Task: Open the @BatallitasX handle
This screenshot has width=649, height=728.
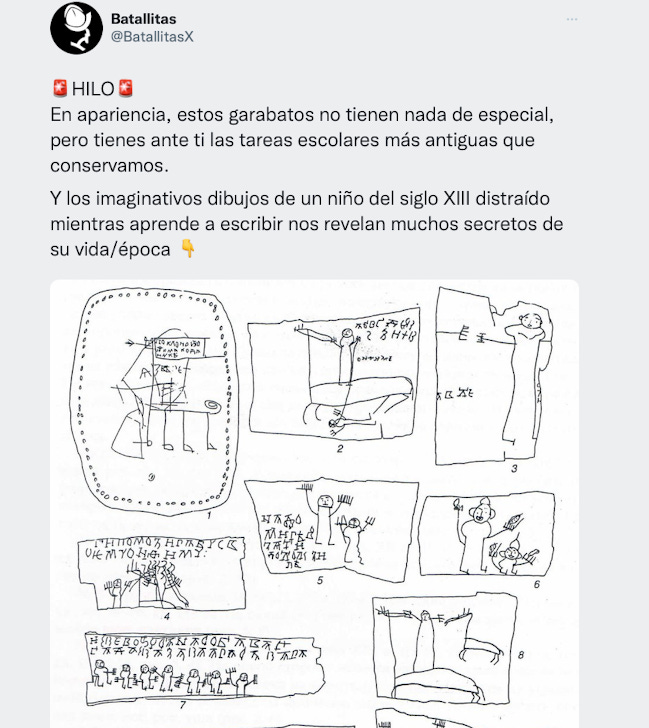Action: (152, 37)
